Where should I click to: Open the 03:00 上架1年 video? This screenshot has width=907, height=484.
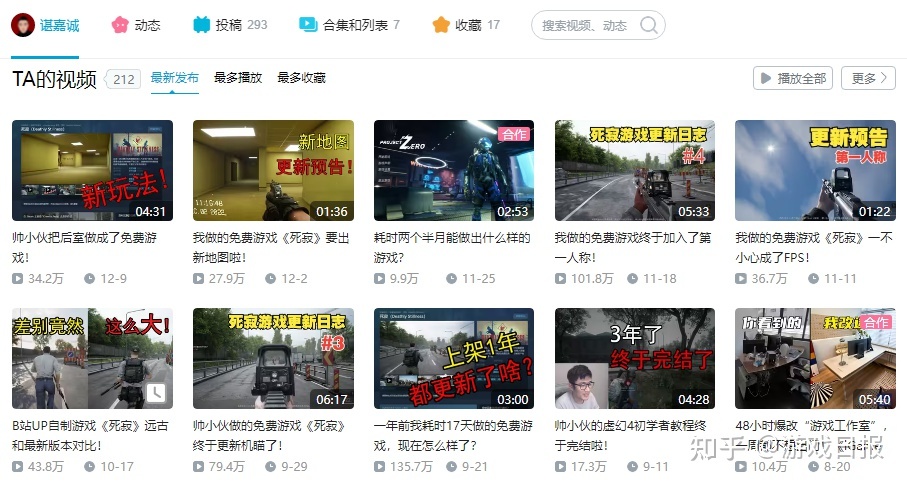click(454, 358)
